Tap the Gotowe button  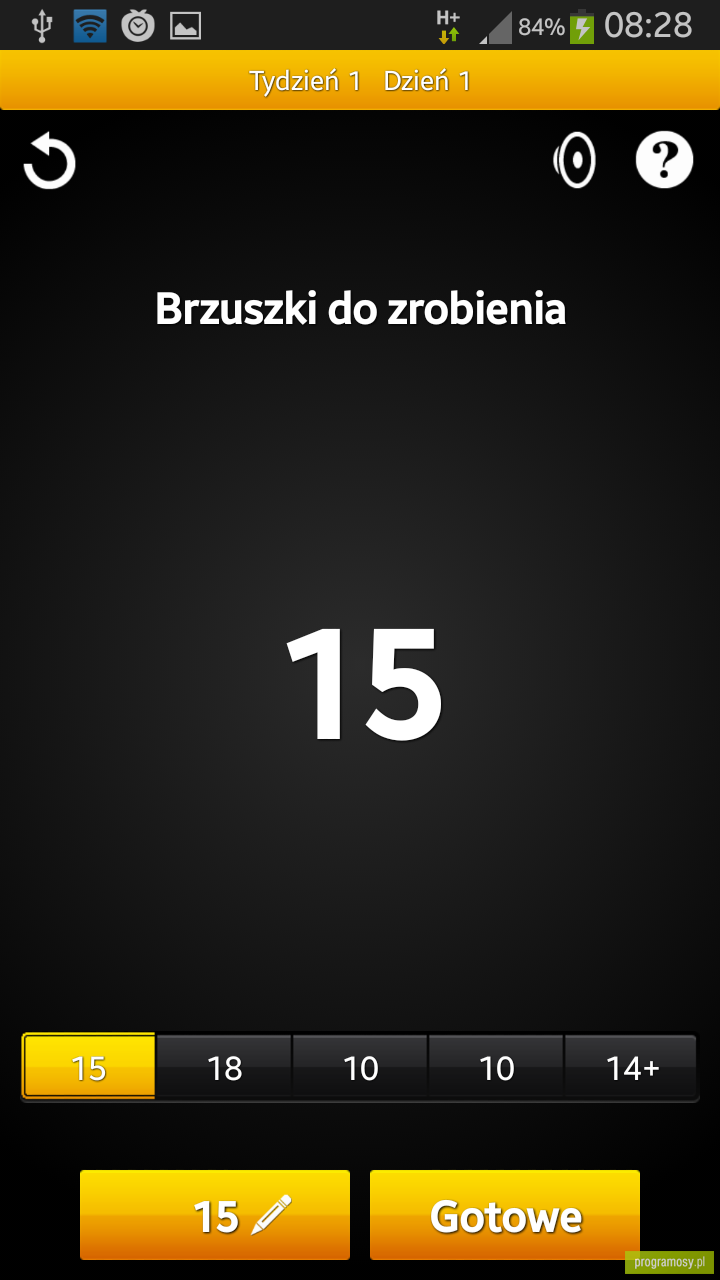tap(505, 1215)
